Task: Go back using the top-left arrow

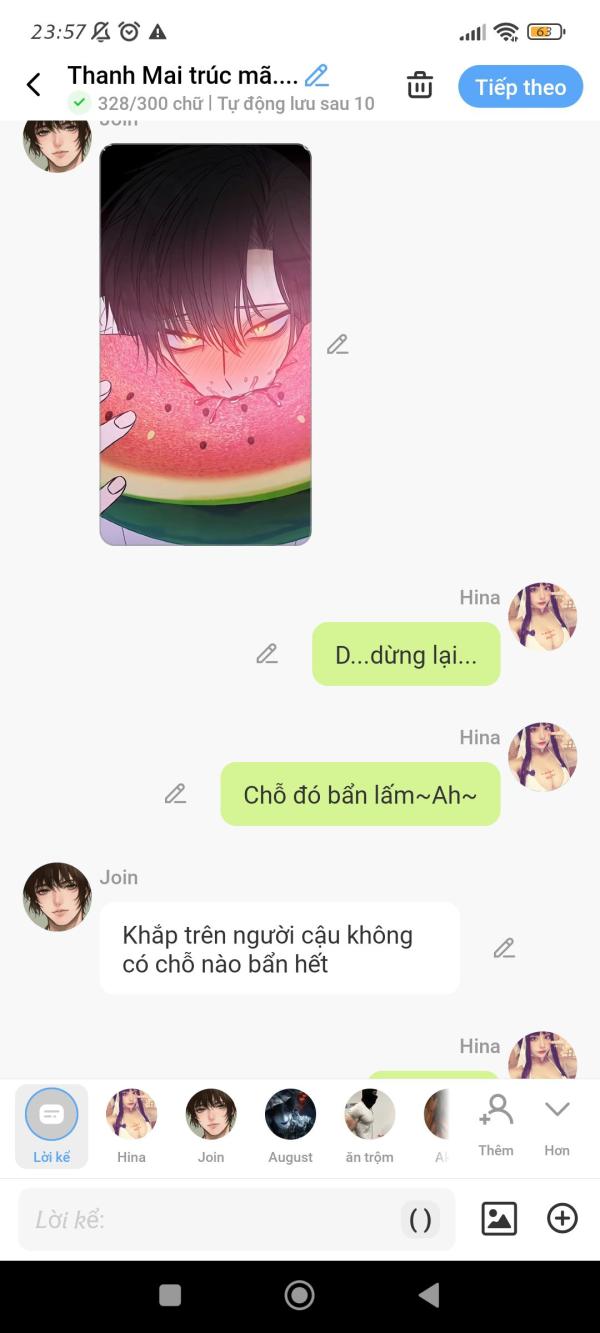Action: pos(34,86)
